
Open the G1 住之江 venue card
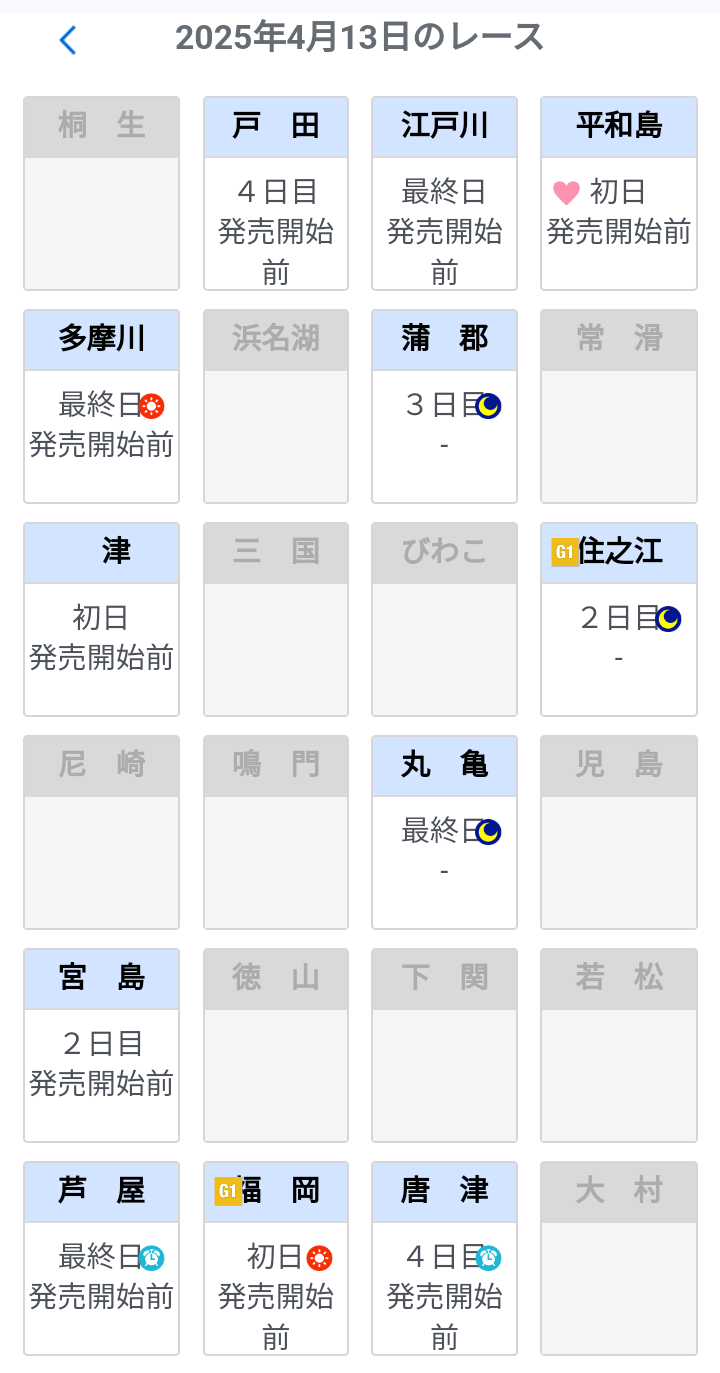[x=618, y=619]
